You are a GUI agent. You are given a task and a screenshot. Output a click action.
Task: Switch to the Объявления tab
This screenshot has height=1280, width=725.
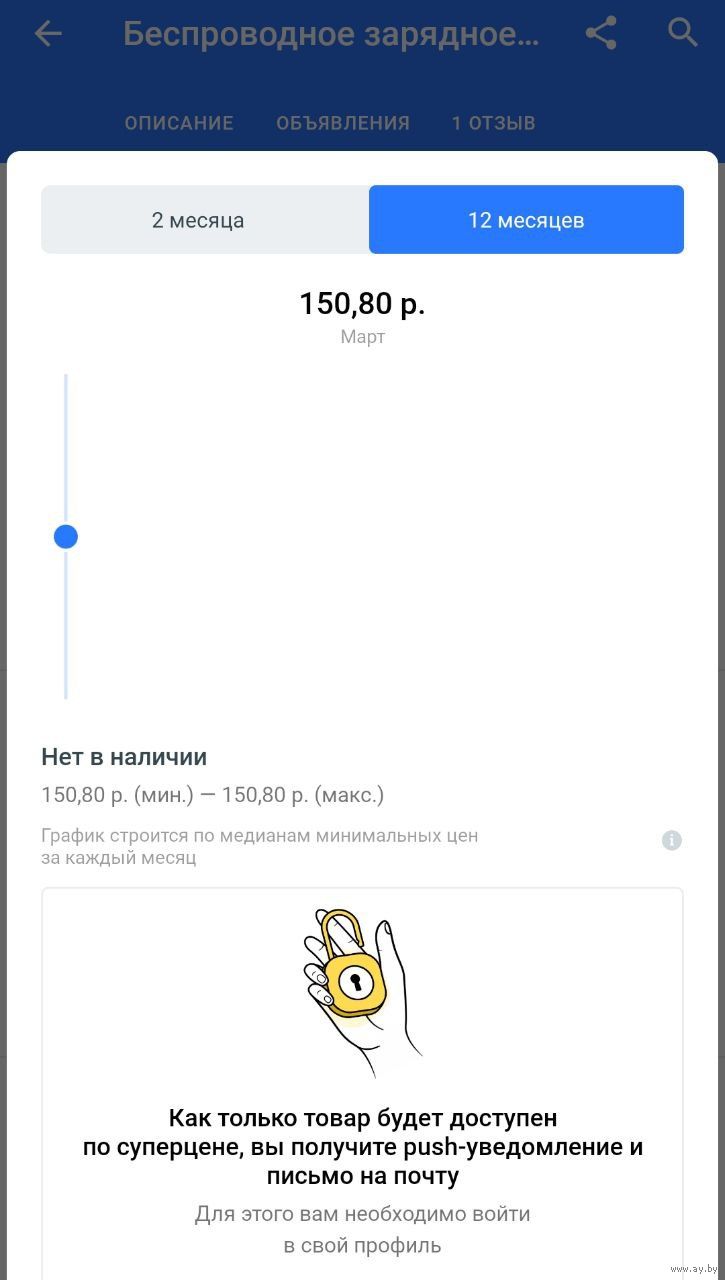coord(343,123)
